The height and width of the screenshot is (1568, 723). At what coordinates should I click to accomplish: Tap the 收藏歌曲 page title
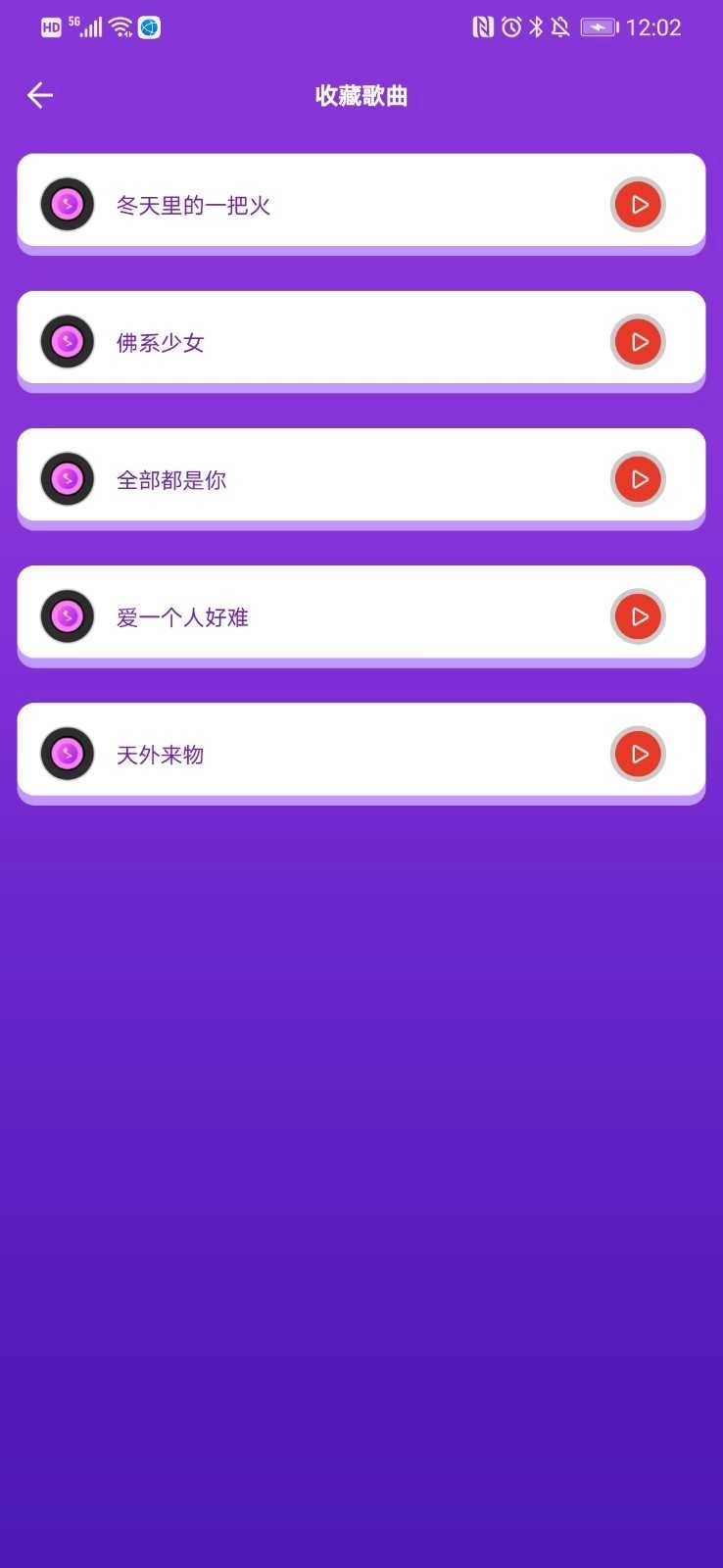click(361, 94)
